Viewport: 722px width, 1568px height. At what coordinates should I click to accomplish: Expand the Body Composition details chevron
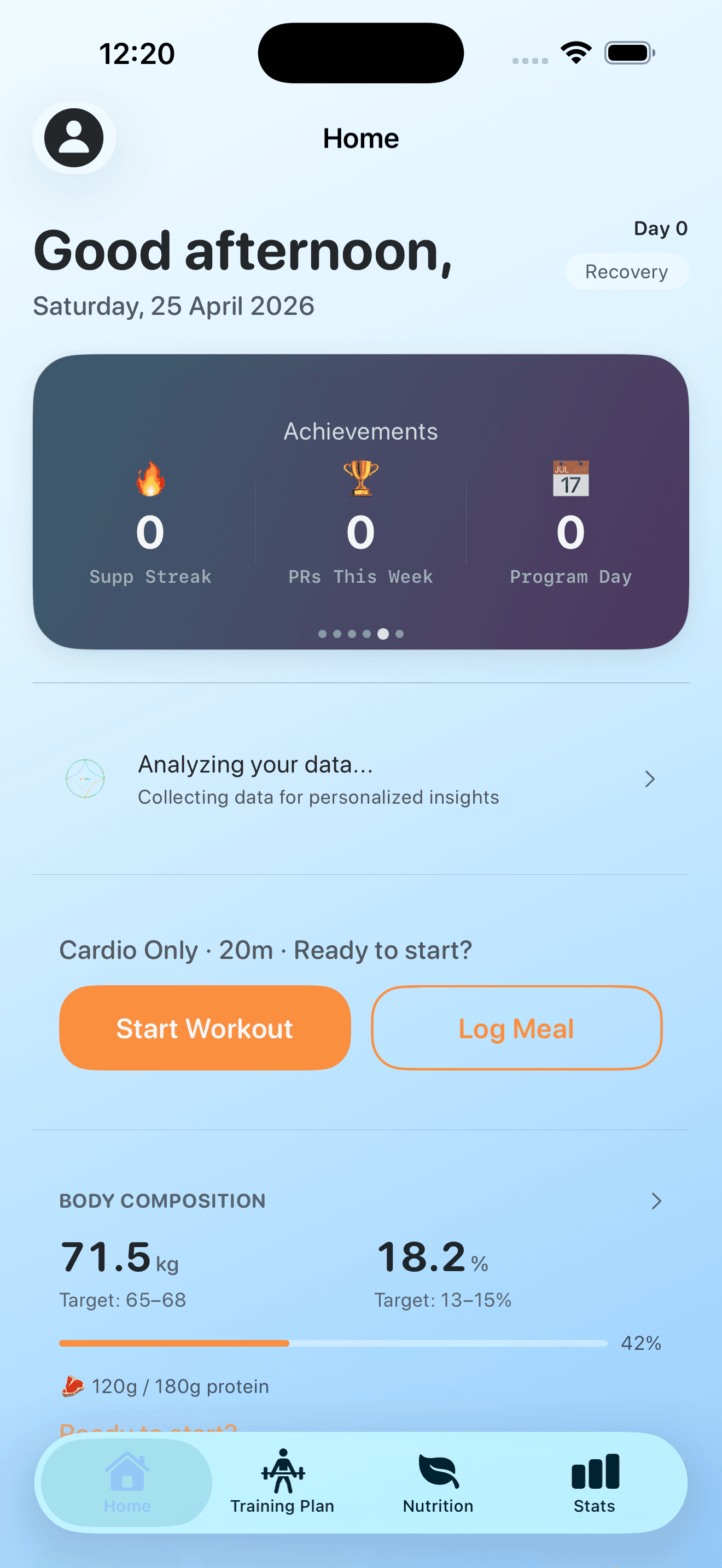point(656,1201)
